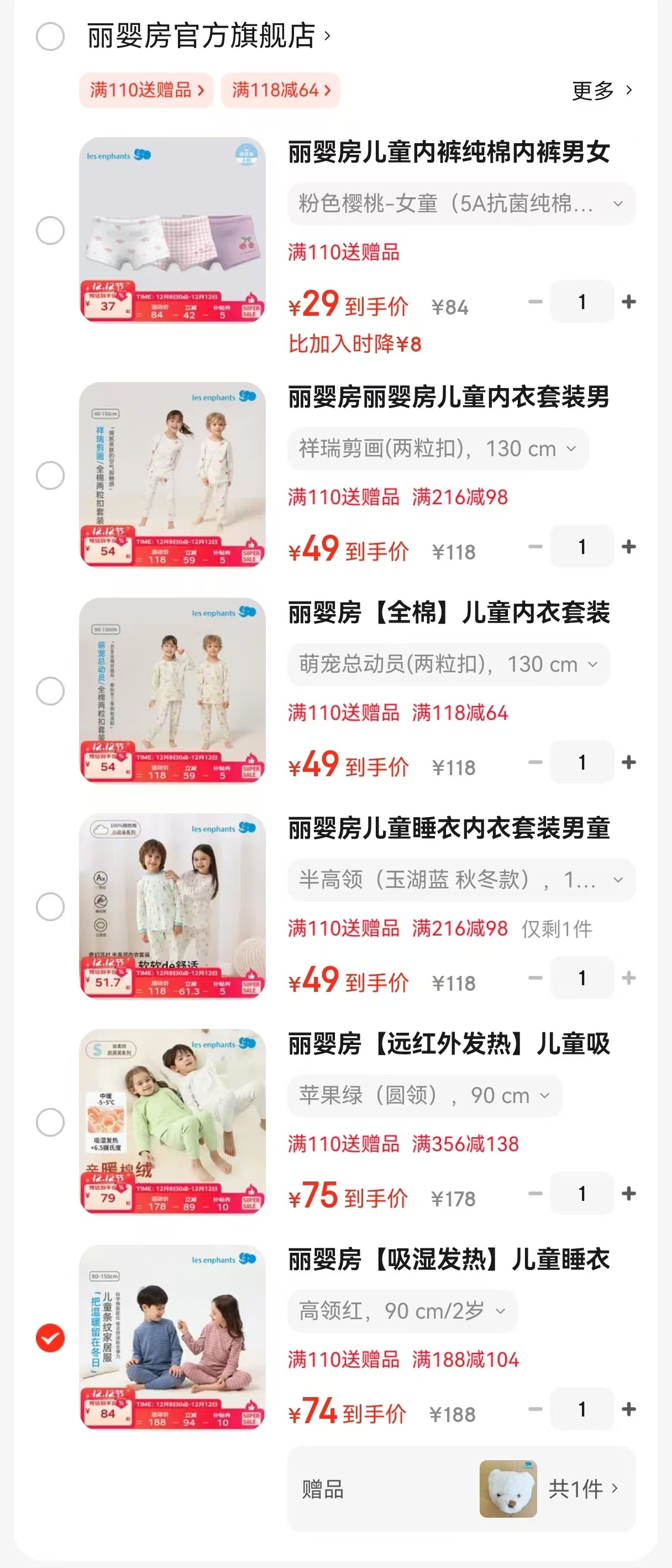Viewport: 672px width, 1568px height.
Task: Change the 半高领（玉湖蓝 秋冬款） option
Action: tap(461, 880)
